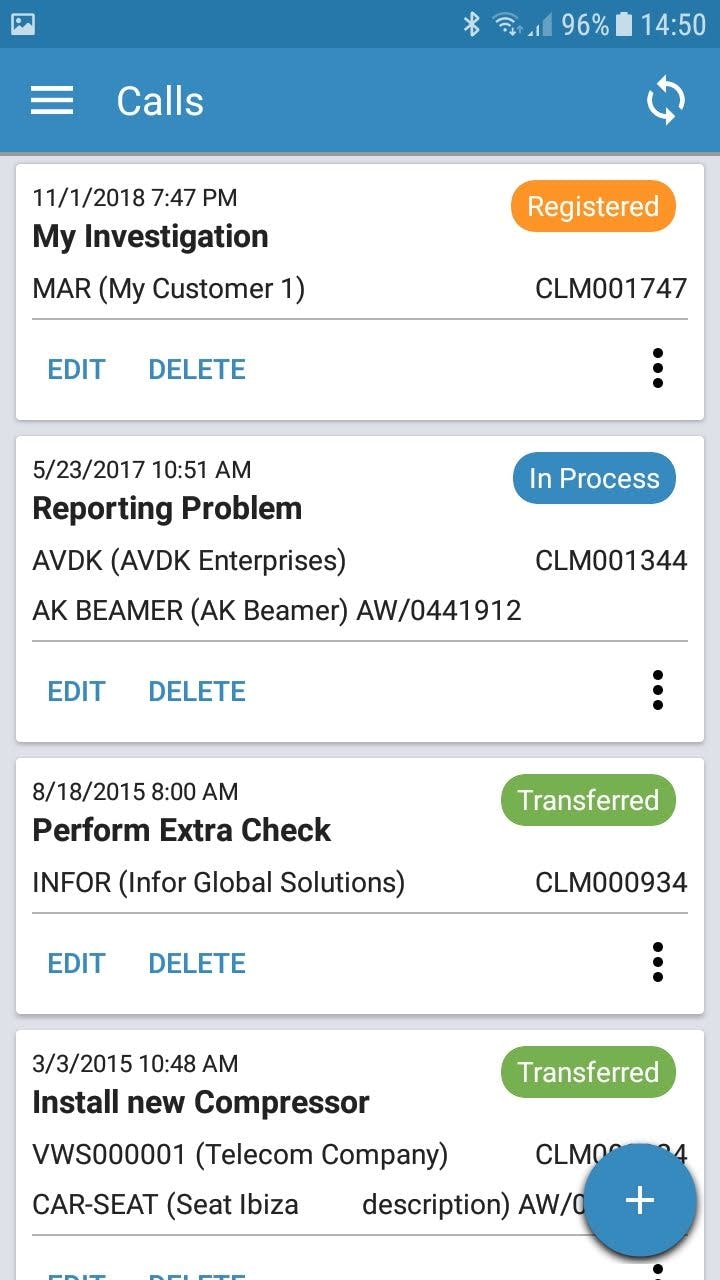Edit the Reporting Problem call
Viewport: 720px width, 1280px height.
point(76,691)
